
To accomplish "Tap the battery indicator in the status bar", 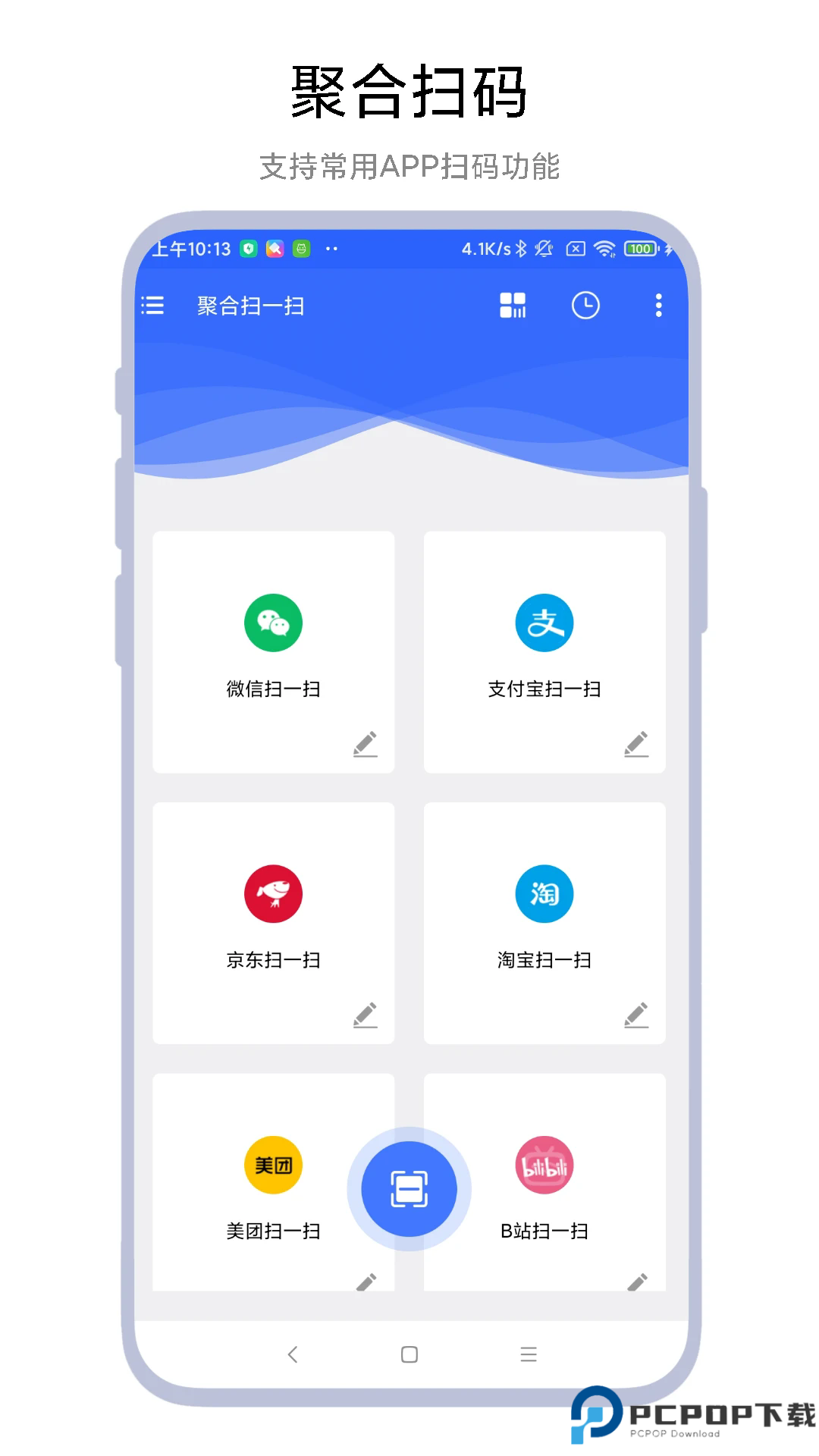I will (x=639, y=249).
